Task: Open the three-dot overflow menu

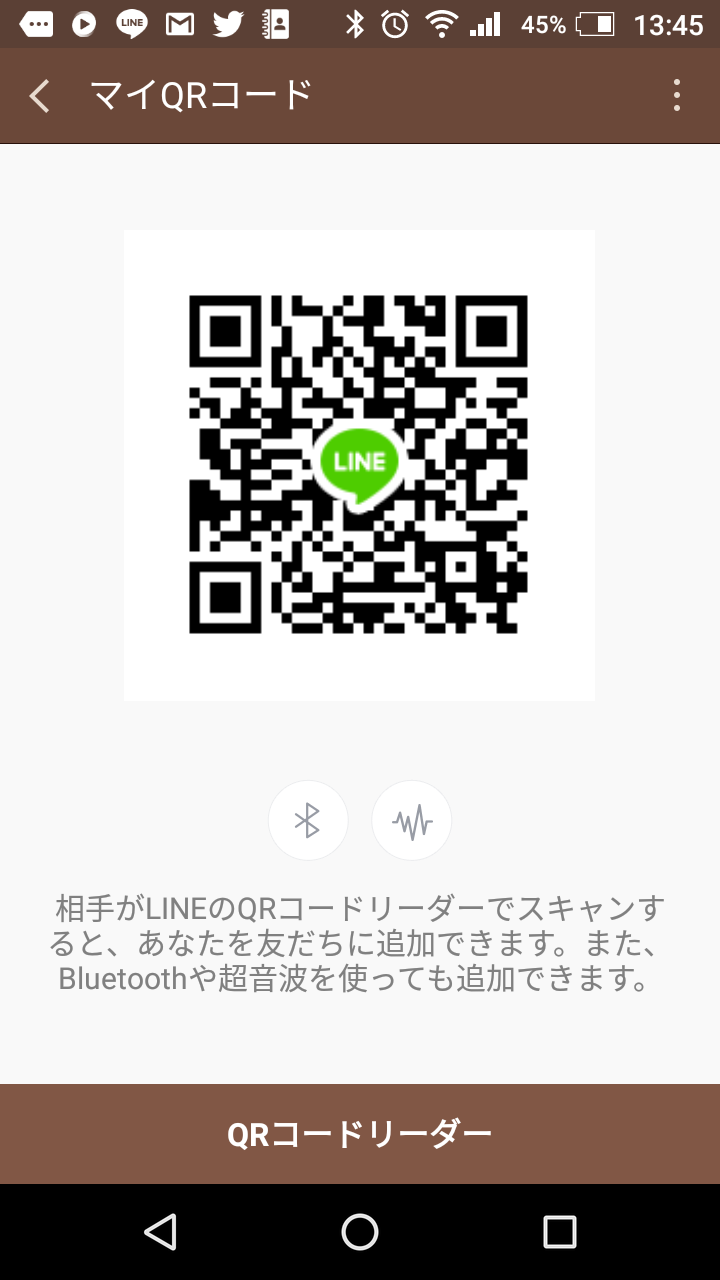Action: tap(677, 96)
